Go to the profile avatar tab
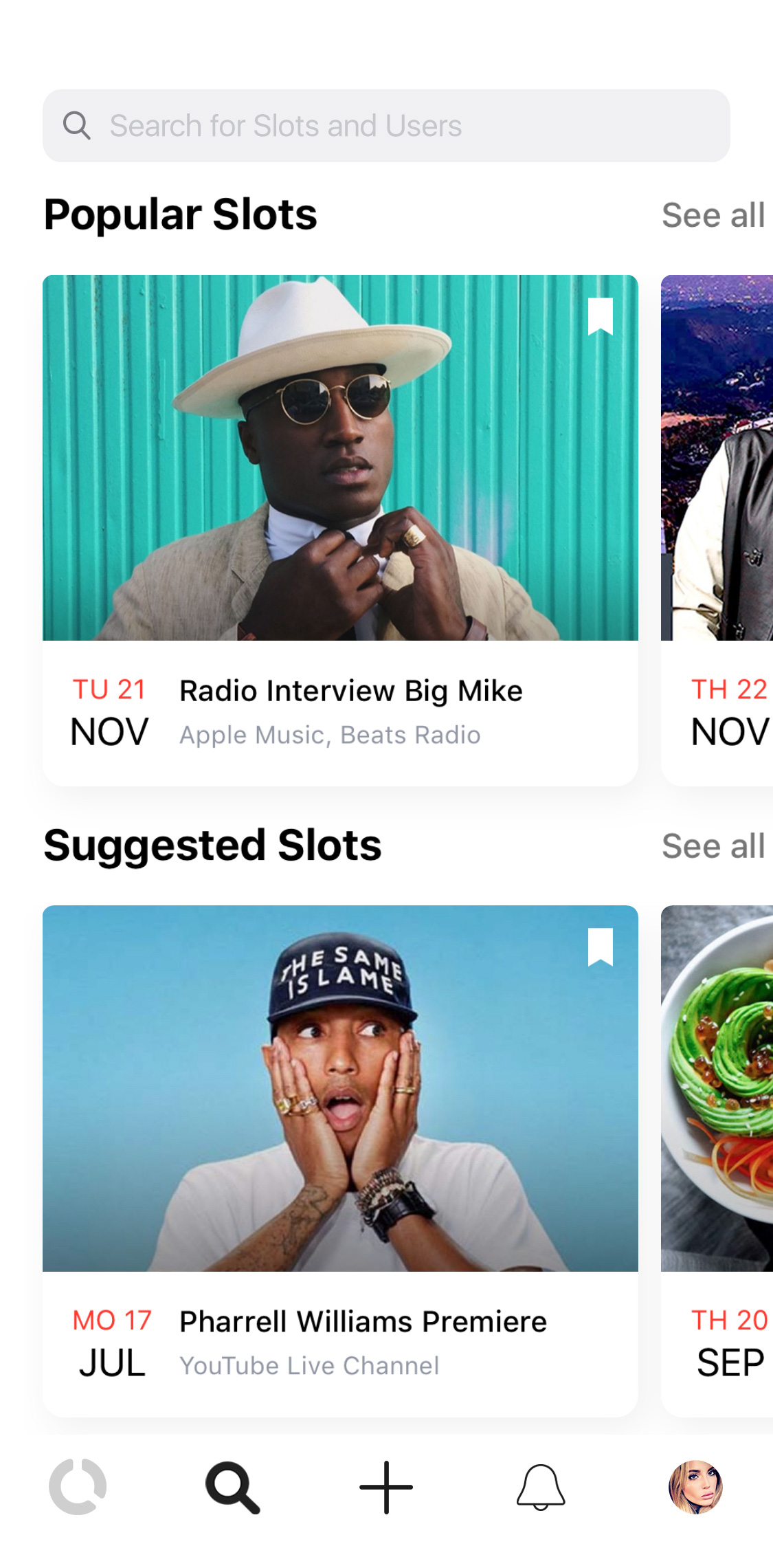773x1568 pixels. click(695, 1488)
